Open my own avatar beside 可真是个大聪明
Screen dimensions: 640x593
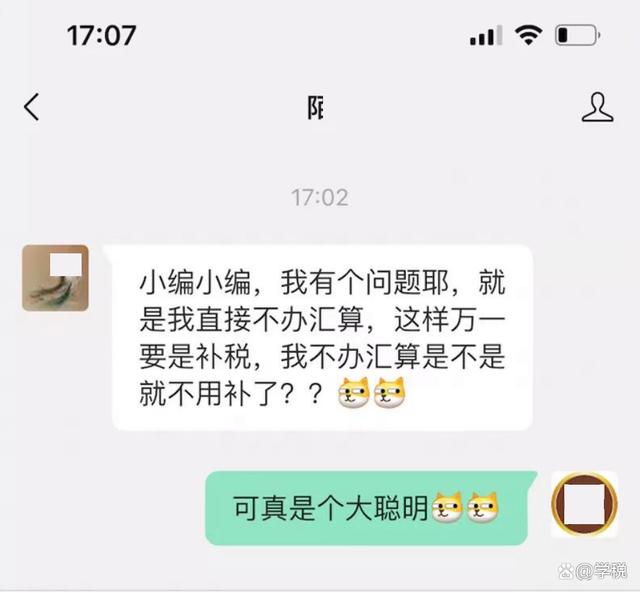584,505
